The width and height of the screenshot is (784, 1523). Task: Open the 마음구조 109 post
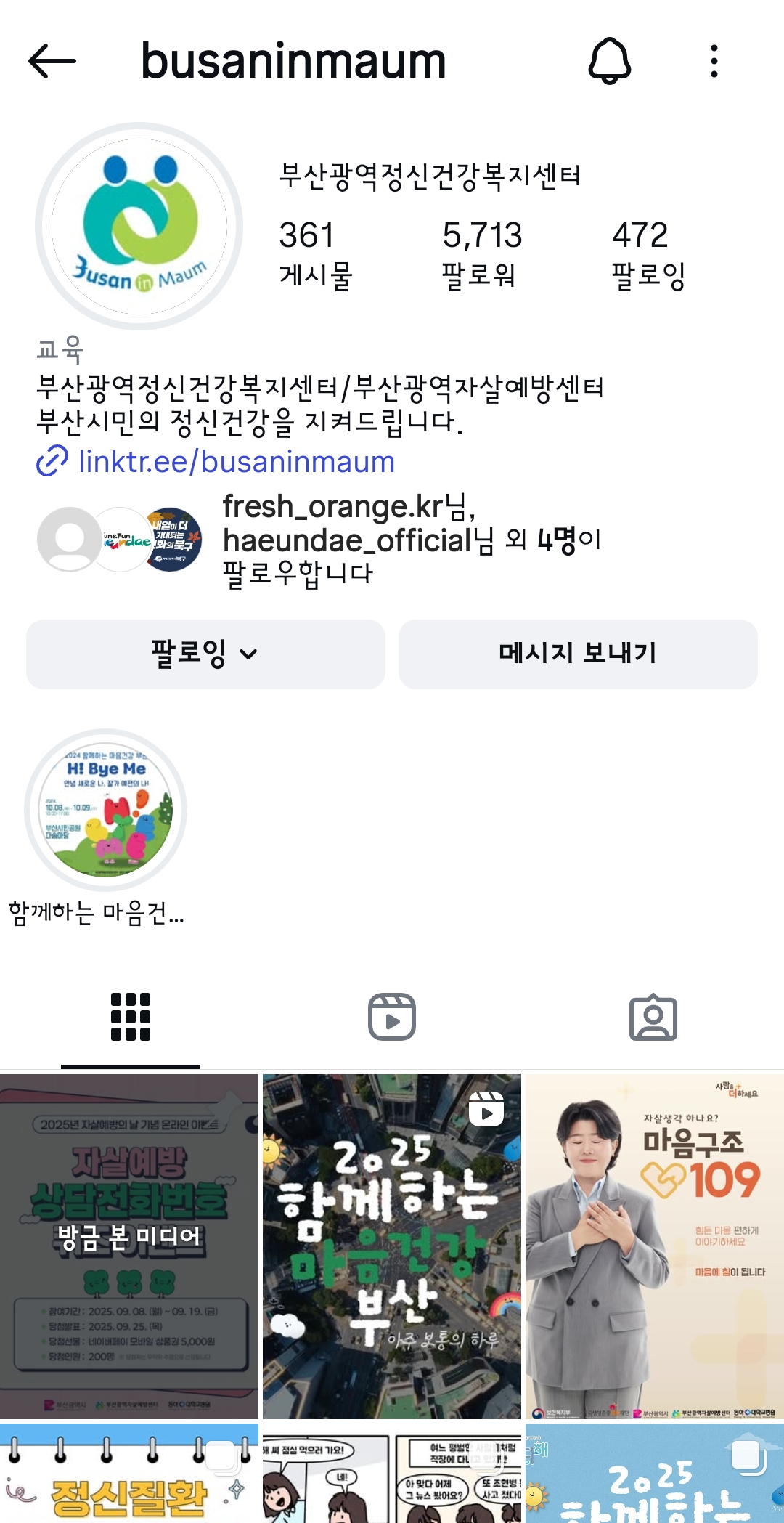pyautogui.click(x=654, y=1246)
